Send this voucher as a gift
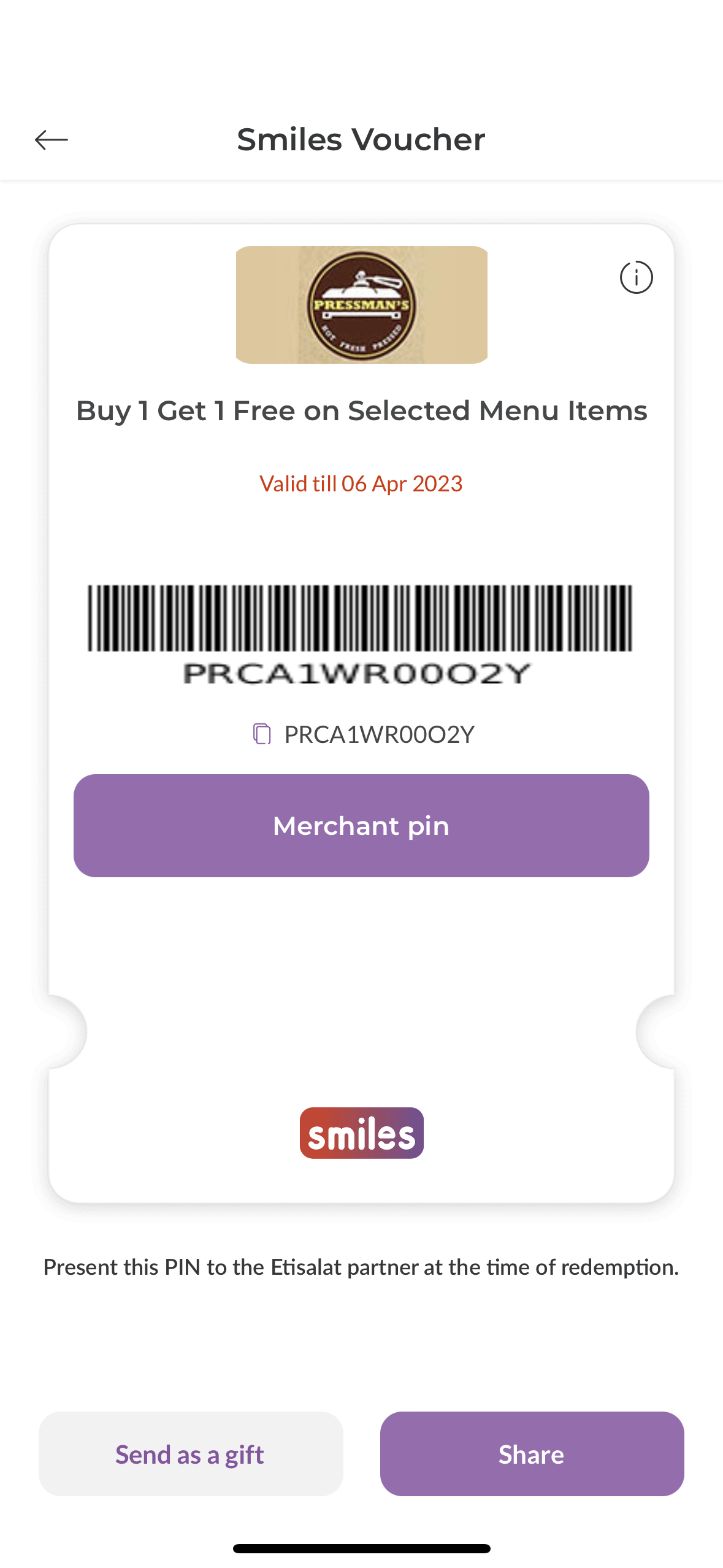 click(191, 1453)
